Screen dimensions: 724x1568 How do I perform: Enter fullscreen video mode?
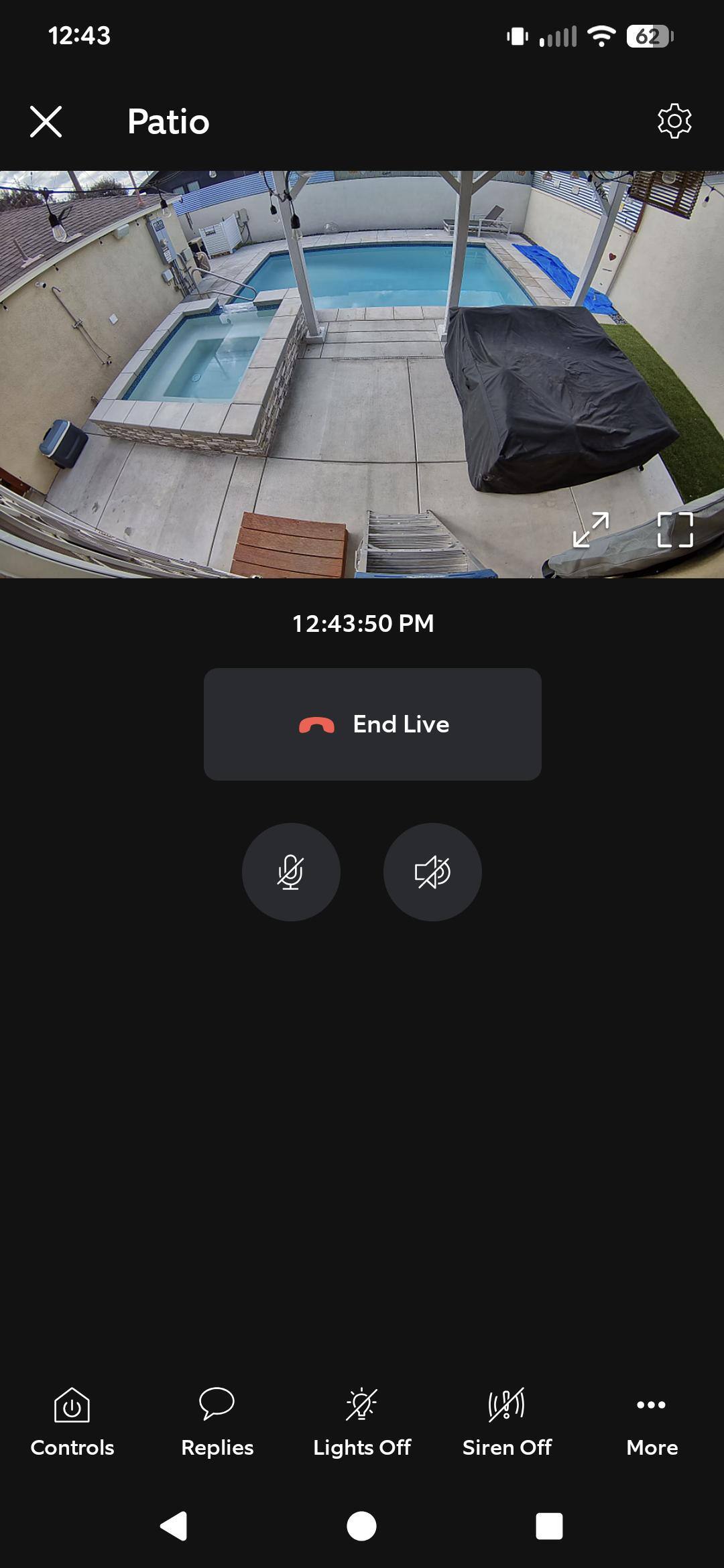pyautogui.click(x=674, y=530)
